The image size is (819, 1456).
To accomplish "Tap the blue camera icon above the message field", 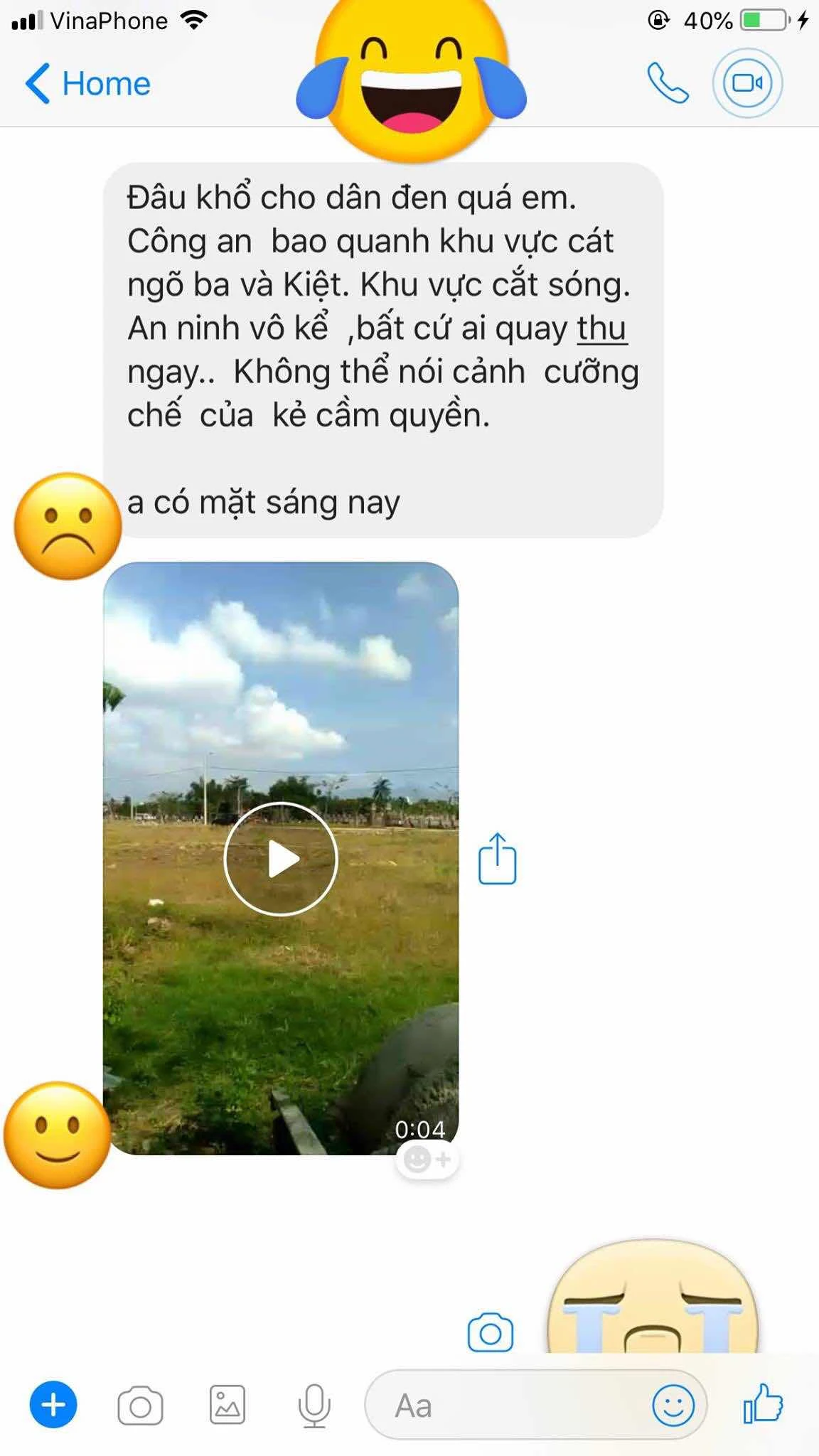I will 491,1332.
